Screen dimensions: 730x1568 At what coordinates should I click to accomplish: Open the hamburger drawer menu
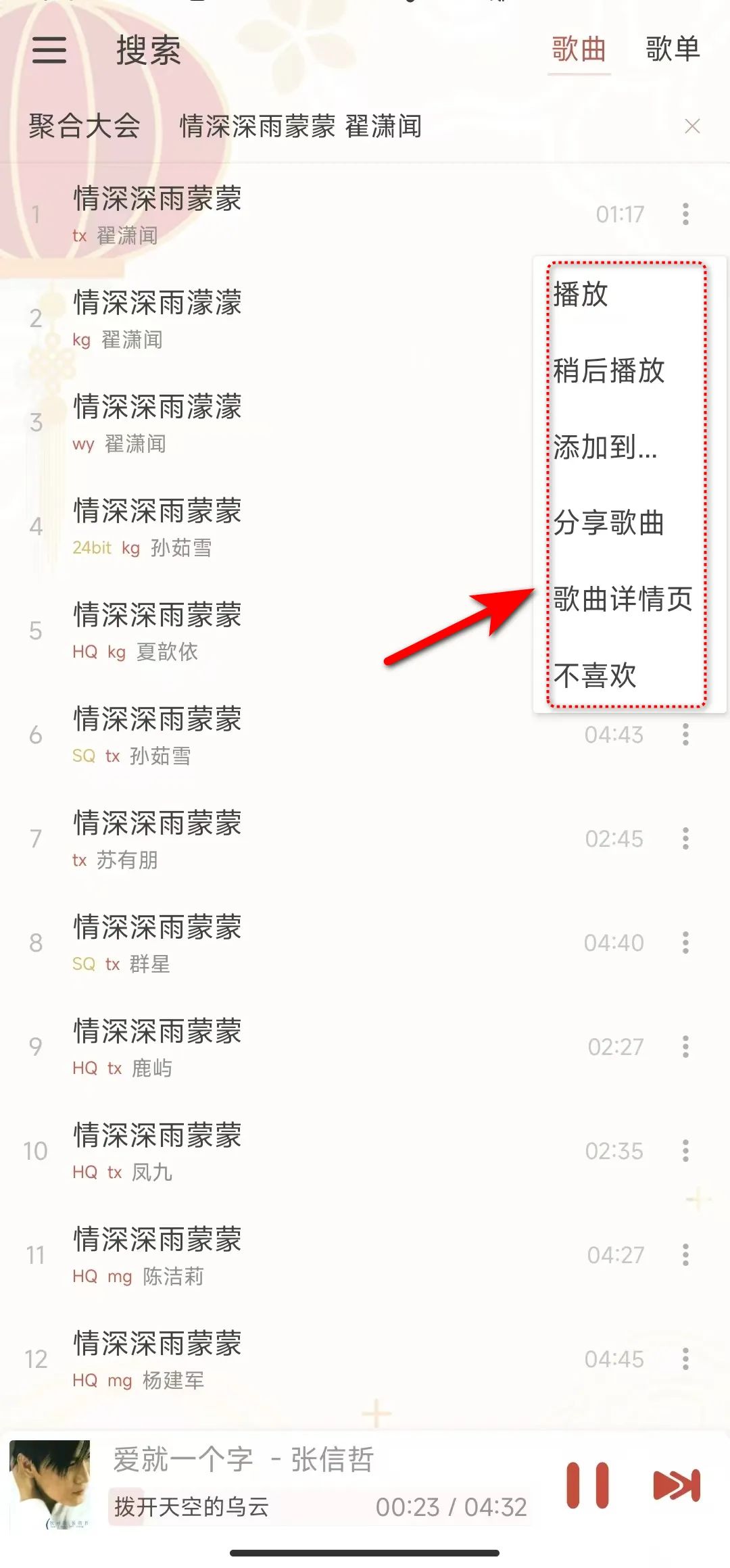pyautogui.click(x=49, y=49)
